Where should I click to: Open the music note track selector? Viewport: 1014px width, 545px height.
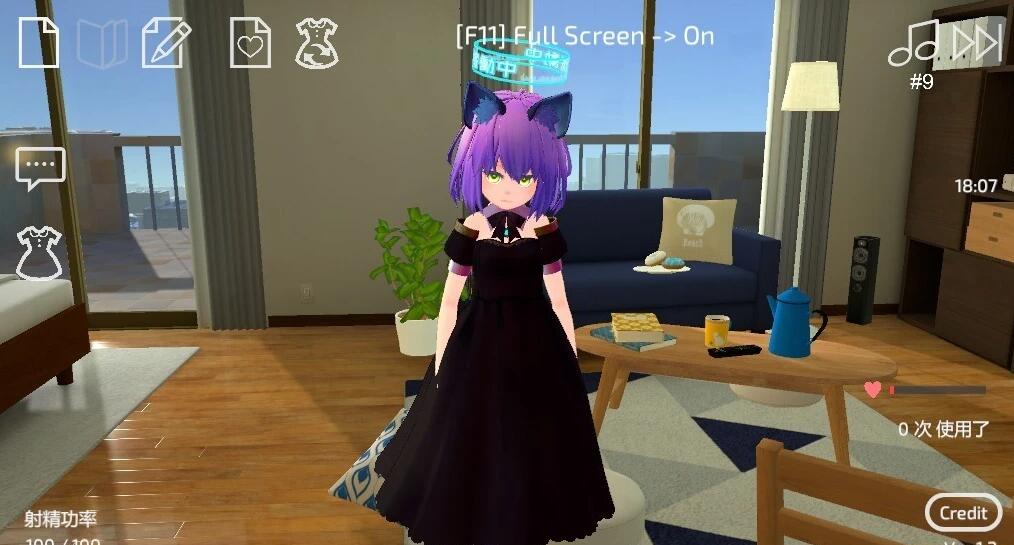914,44
